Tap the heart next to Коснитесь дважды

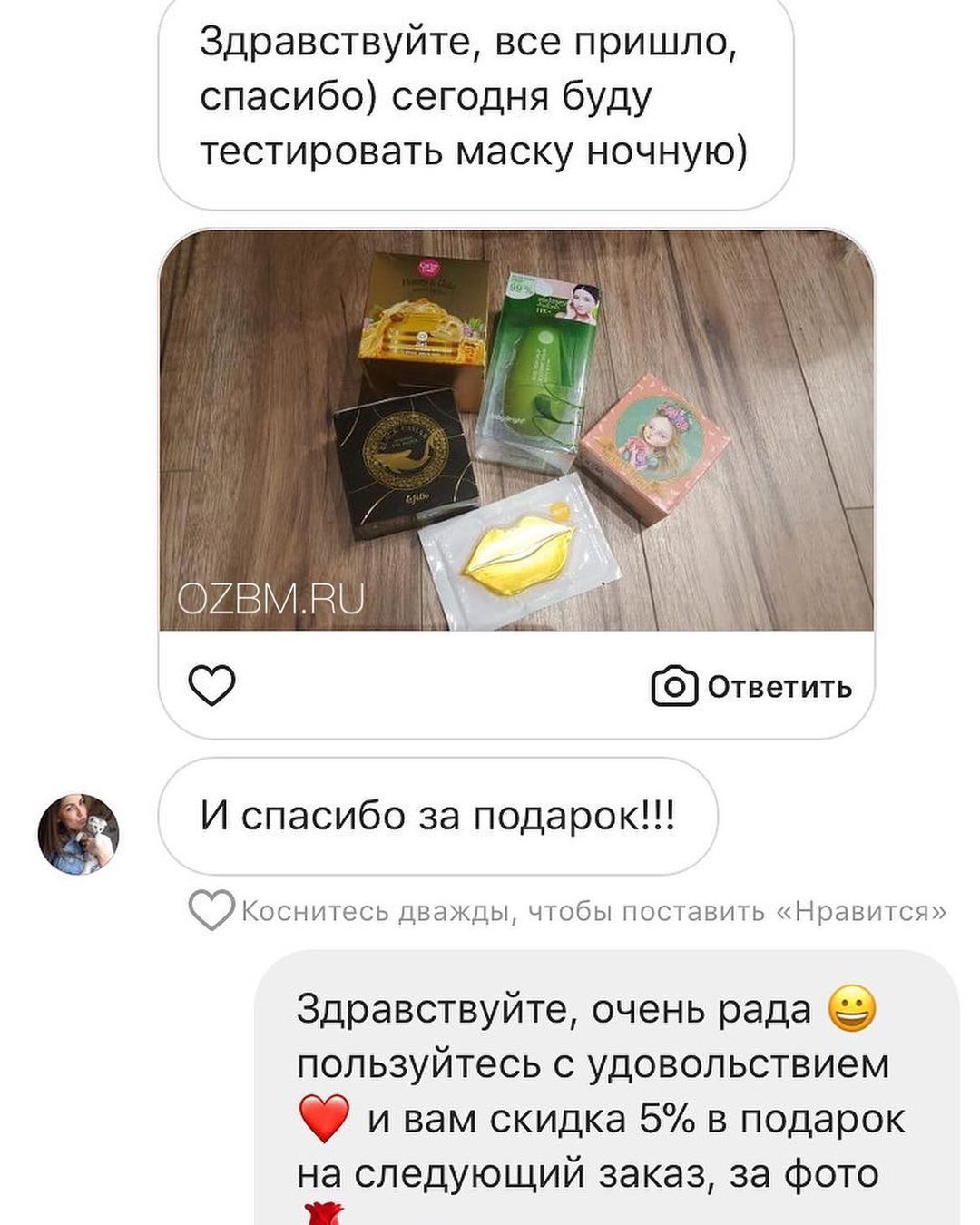[211, 910]
